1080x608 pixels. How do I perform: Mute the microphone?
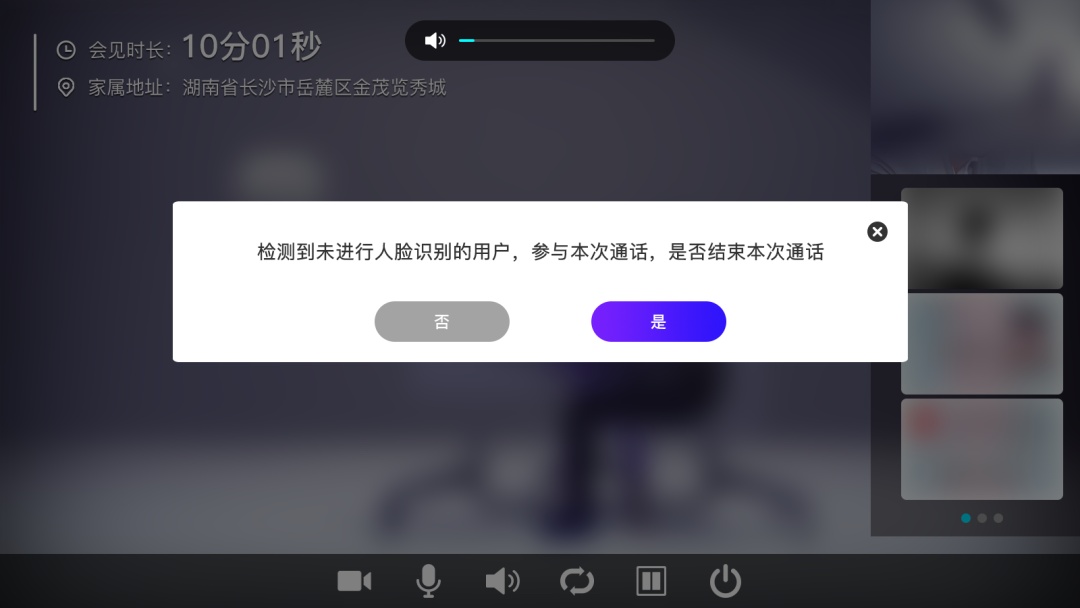(428, 581)
